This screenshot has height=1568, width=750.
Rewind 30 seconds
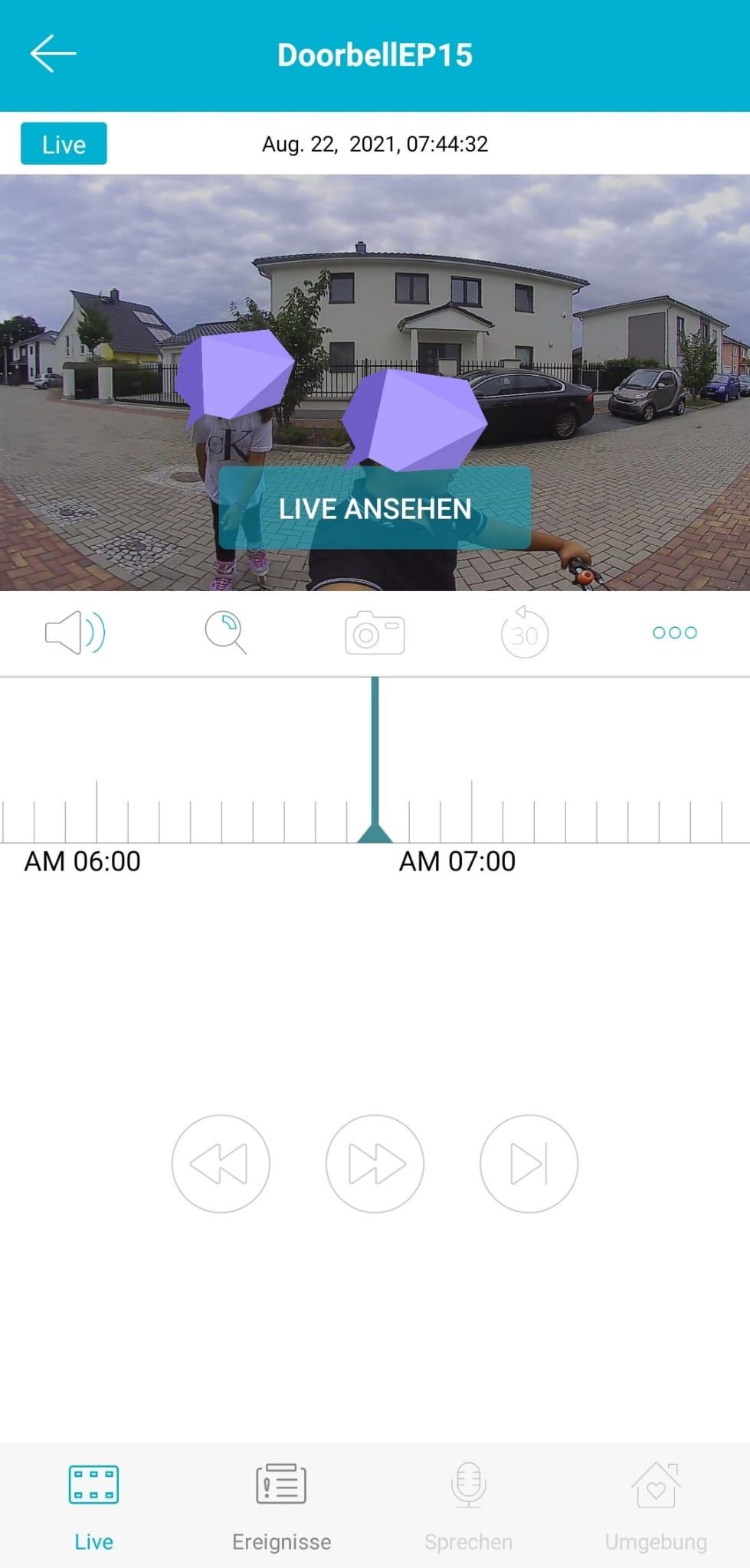click(525, 632)
